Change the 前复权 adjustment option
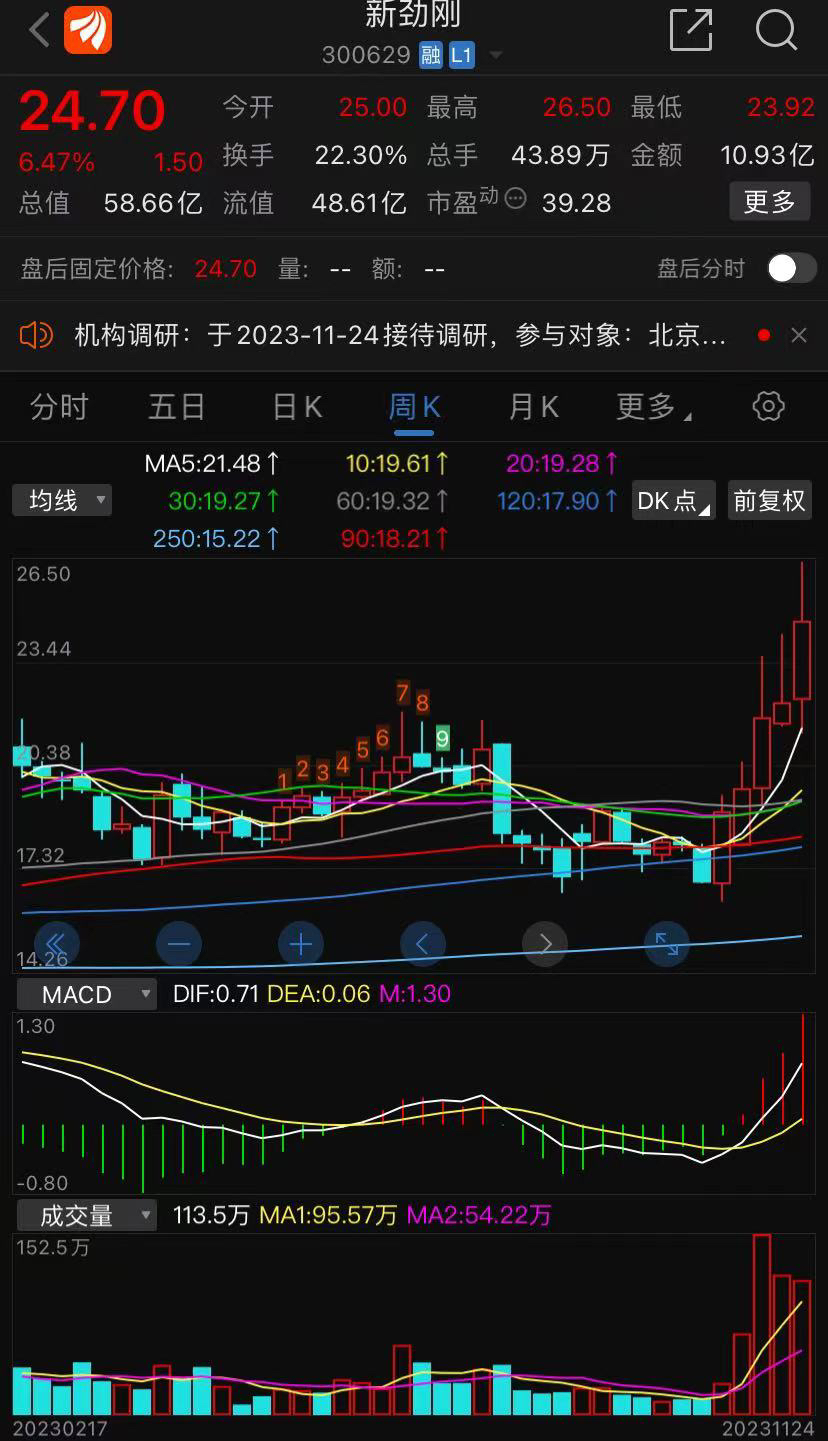The image size is (828, 1441). click(x=769, y=500)
